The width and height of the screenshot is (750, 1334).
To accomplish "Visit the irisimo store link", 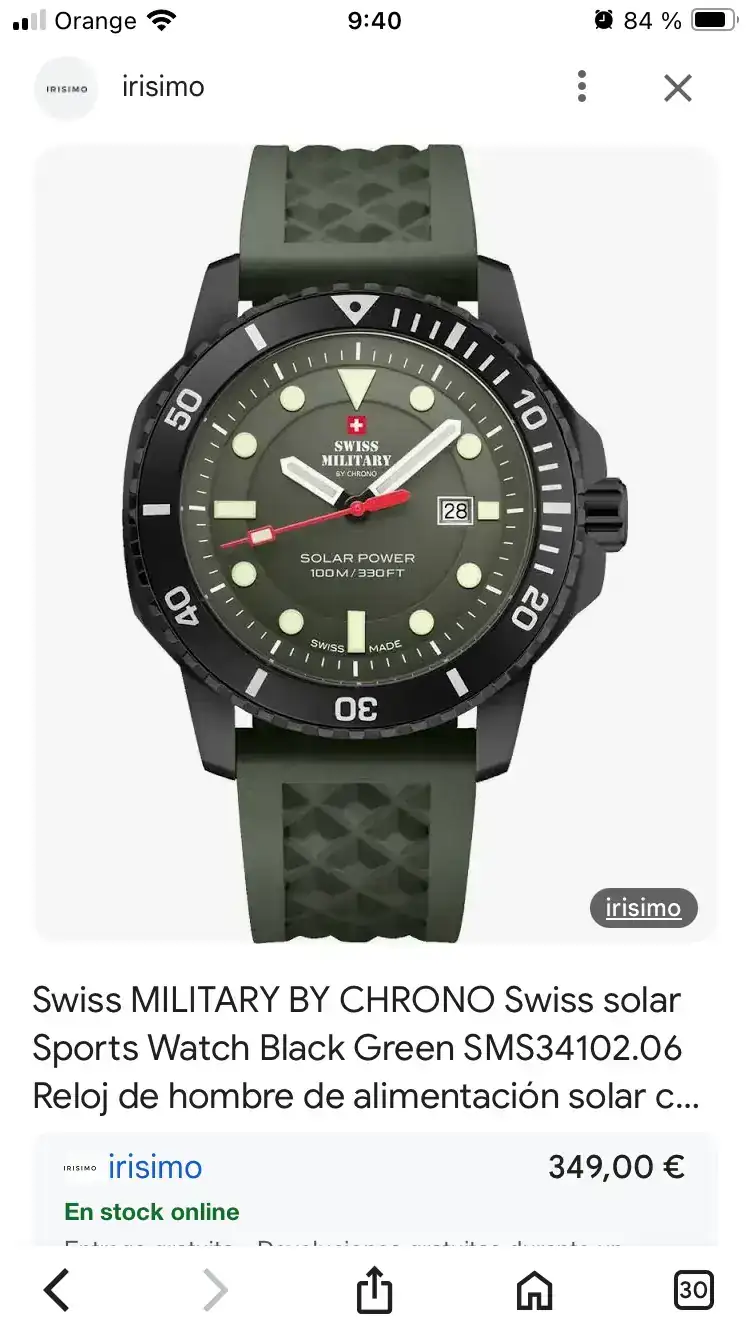I will click(x=154, y=1167).
